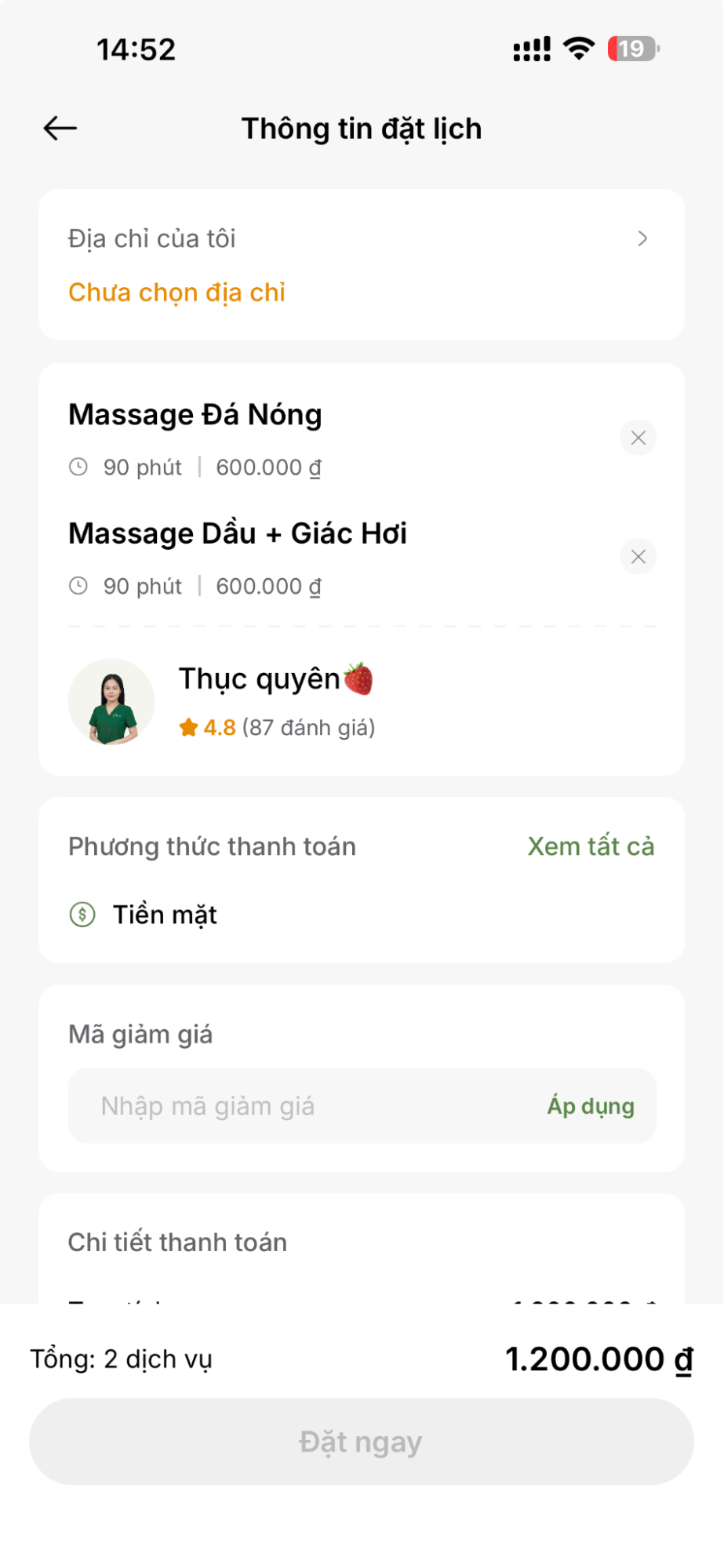724x1568 pixels.
Task: Remove the Massage Dầu + Giác Hơi service
Action: click(638, 557)
